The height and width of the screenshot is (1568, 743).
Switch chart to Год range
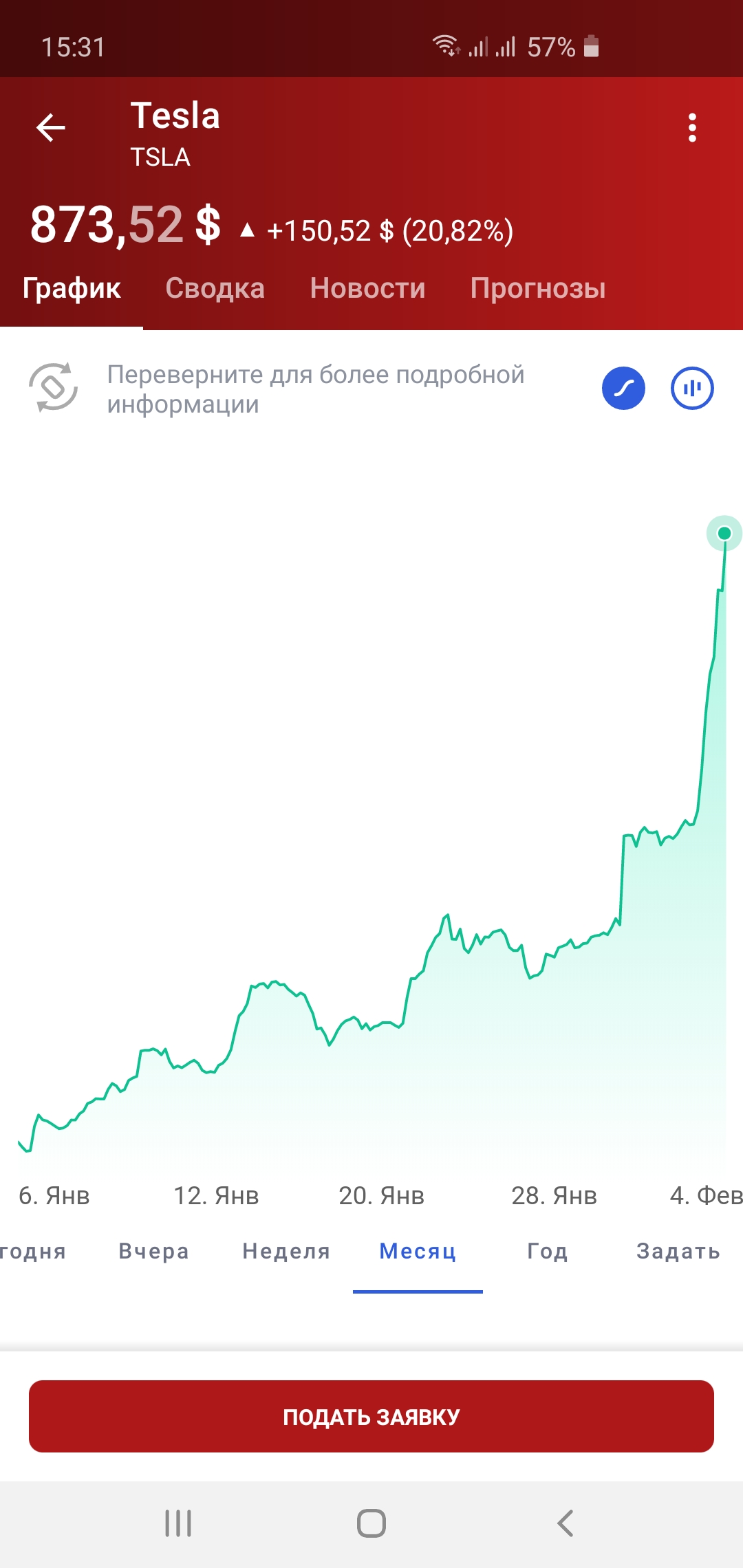point(548,1251)
